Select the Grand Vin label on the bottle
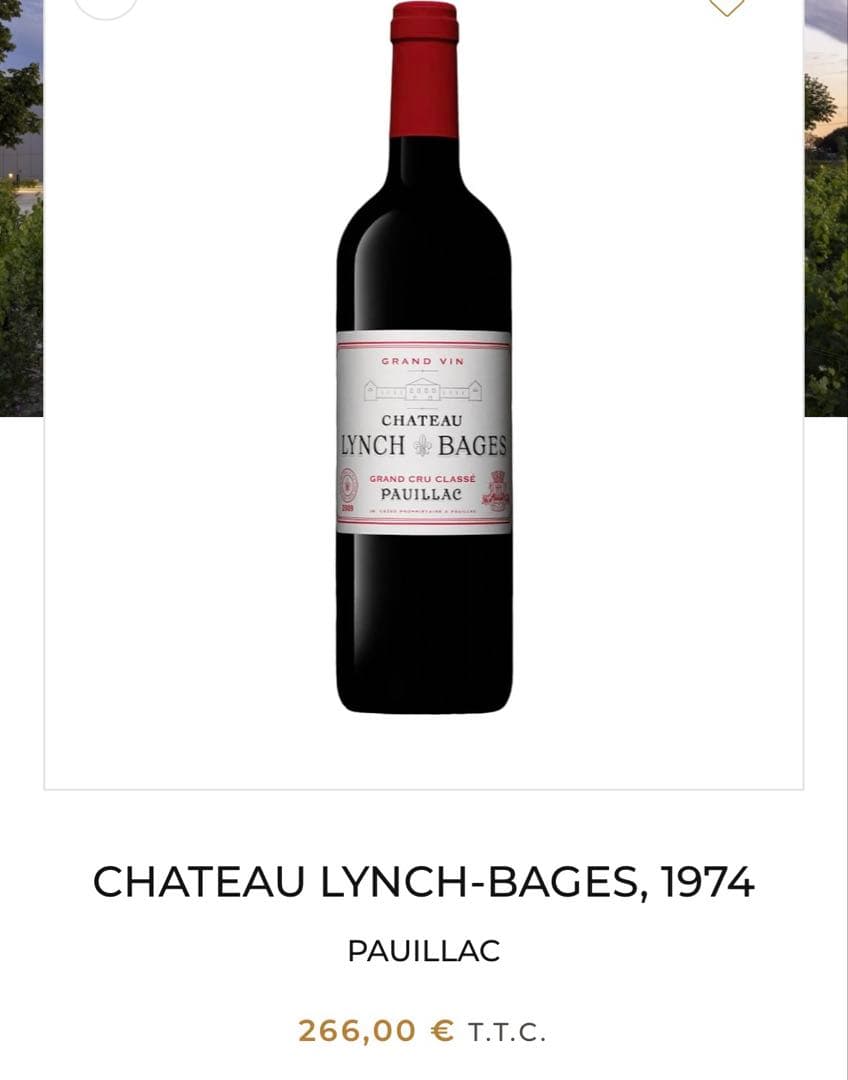 424,360
